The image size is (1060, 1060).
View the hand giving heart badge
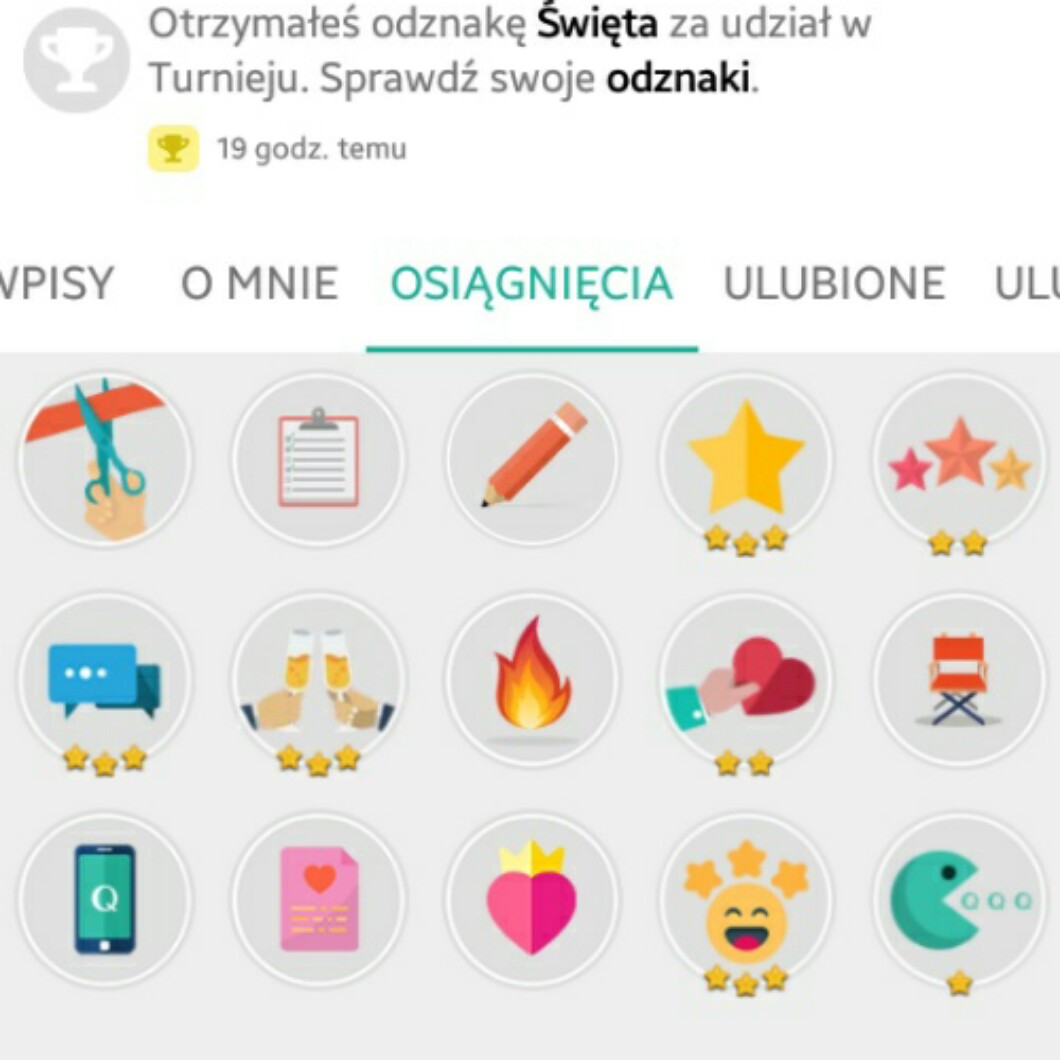tap(746, 680)
